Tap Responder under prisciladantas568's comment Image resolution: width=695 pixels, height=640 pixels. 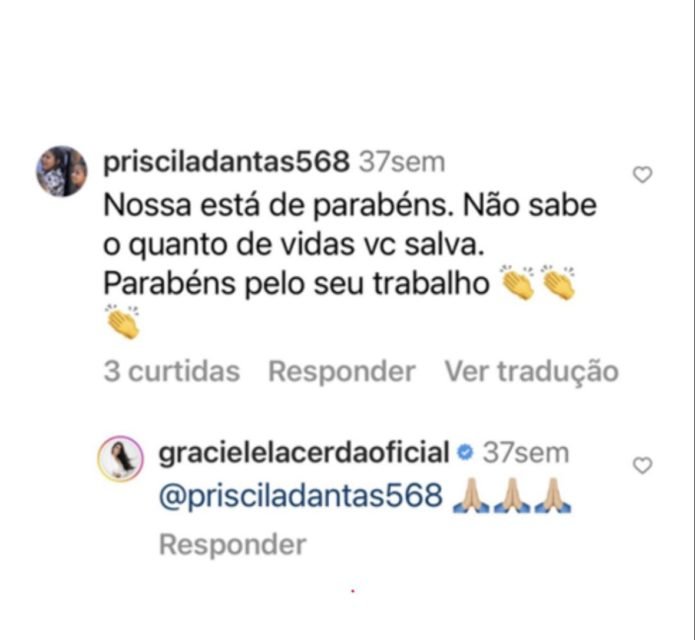(x=341, y=372)
